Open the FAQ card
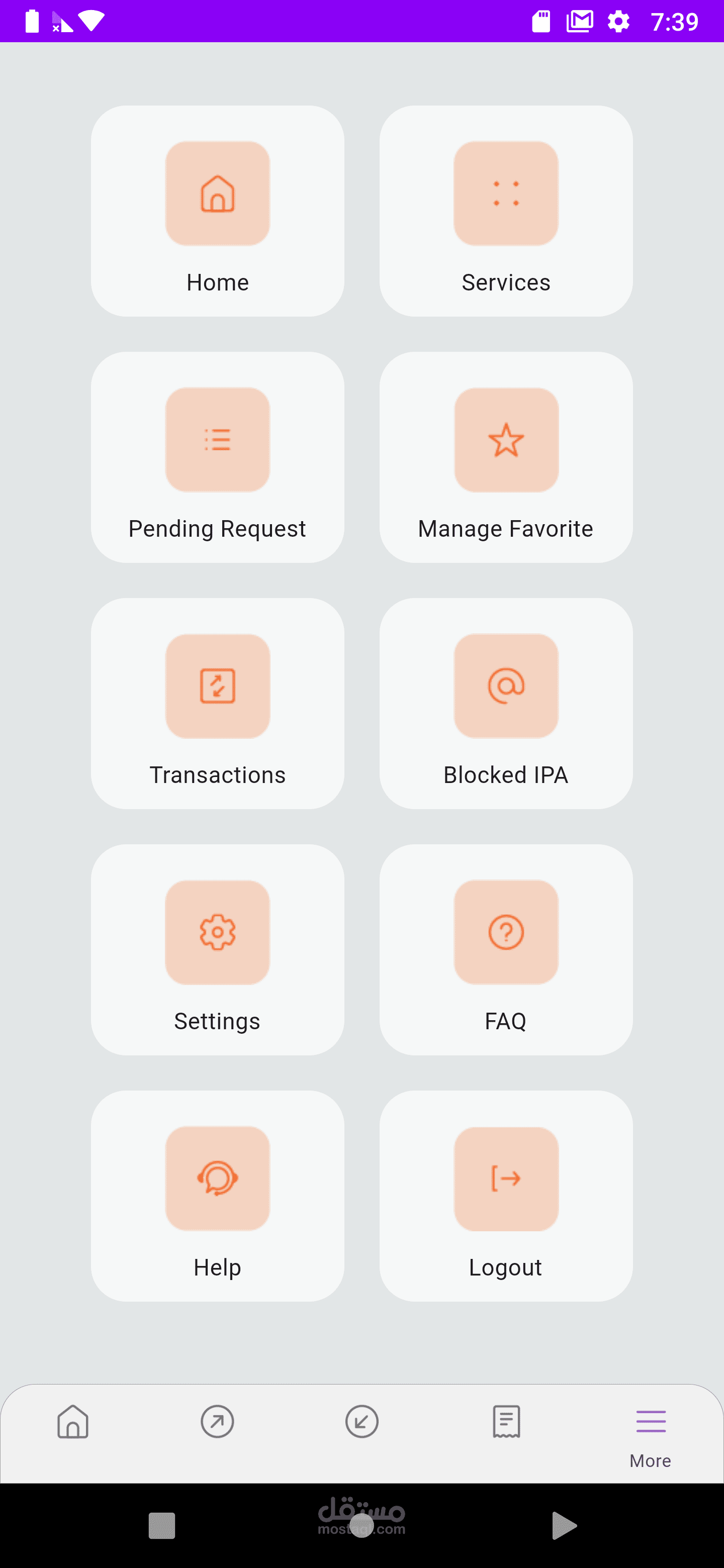 (505, 949)
